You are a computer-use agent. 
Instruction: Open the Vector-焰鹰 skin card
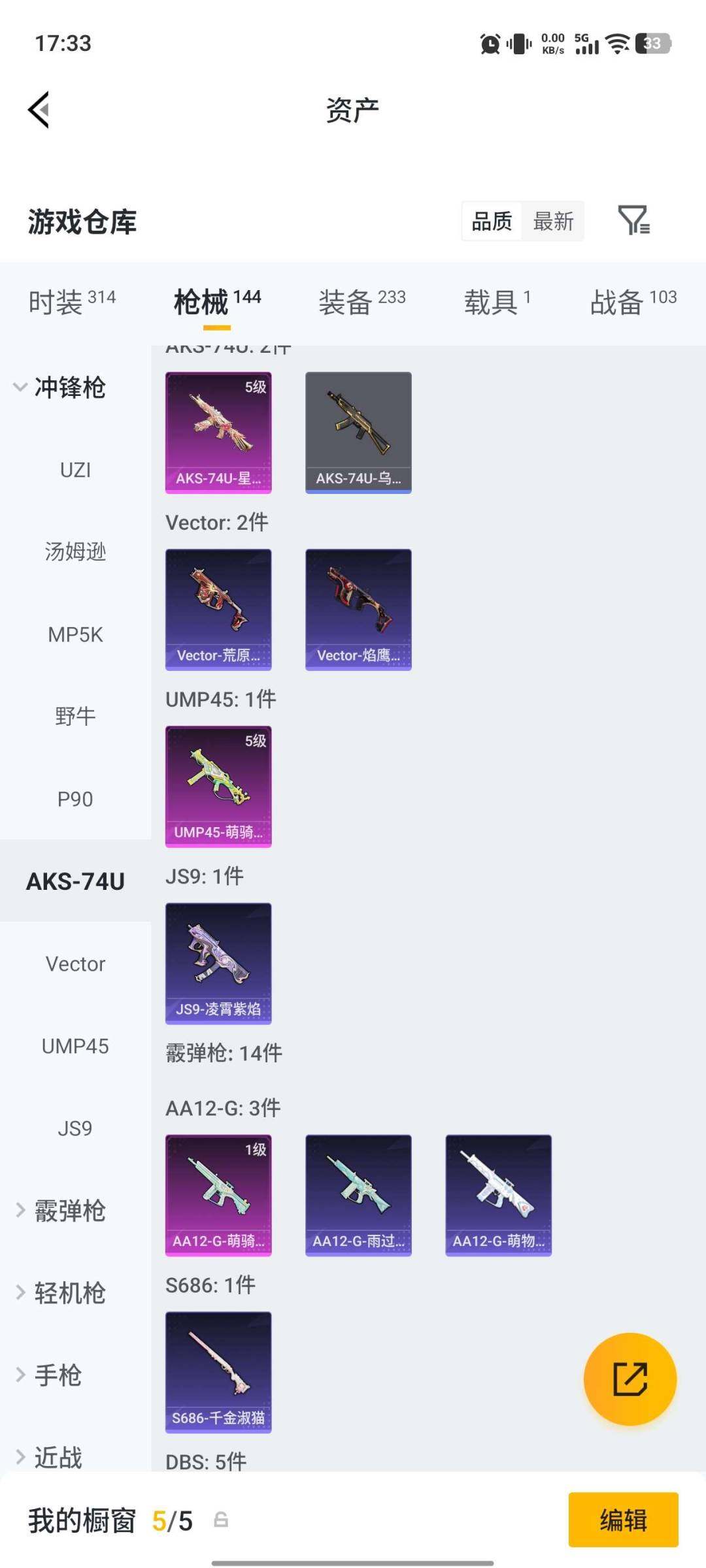pos(358,609)
